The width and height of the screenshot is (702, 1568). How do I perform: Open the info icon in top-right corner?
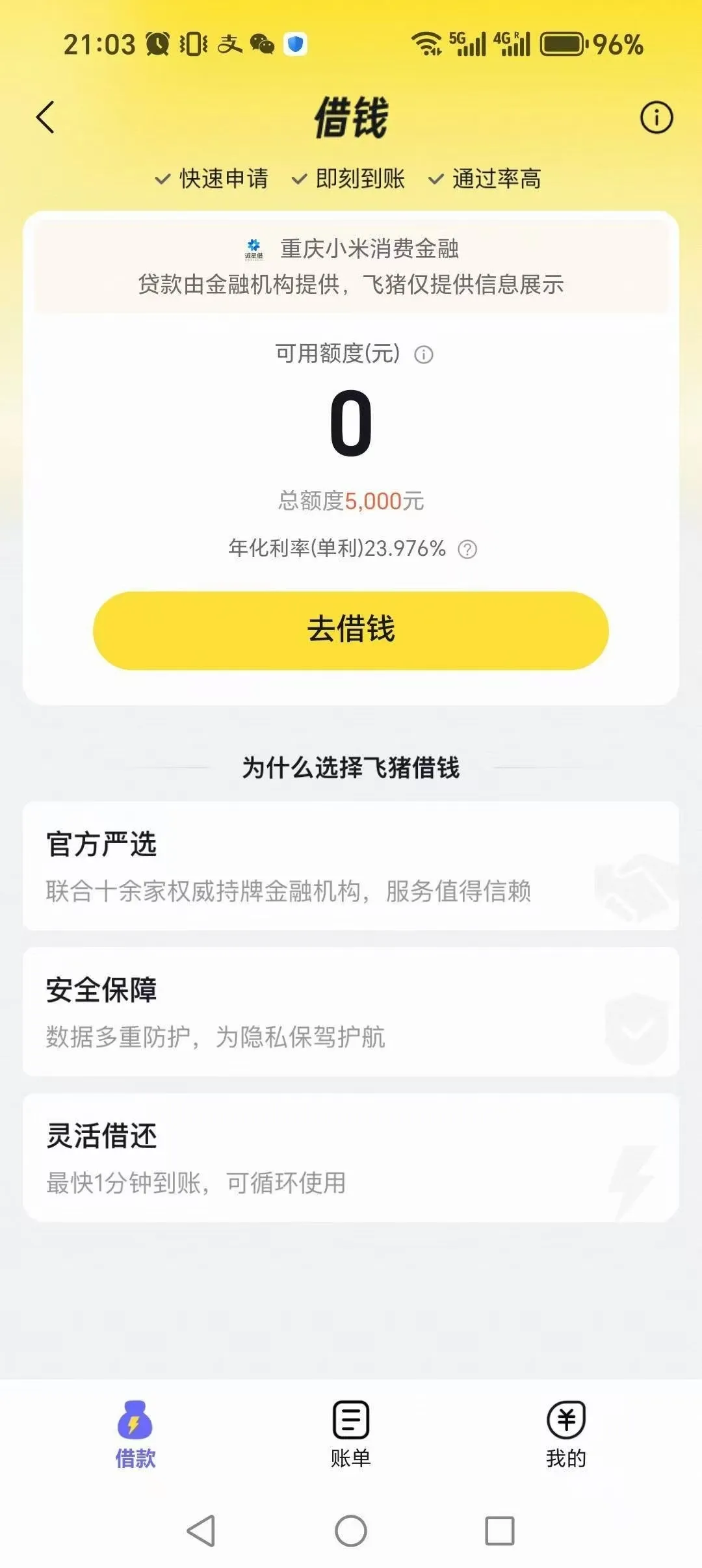[656, 118]
